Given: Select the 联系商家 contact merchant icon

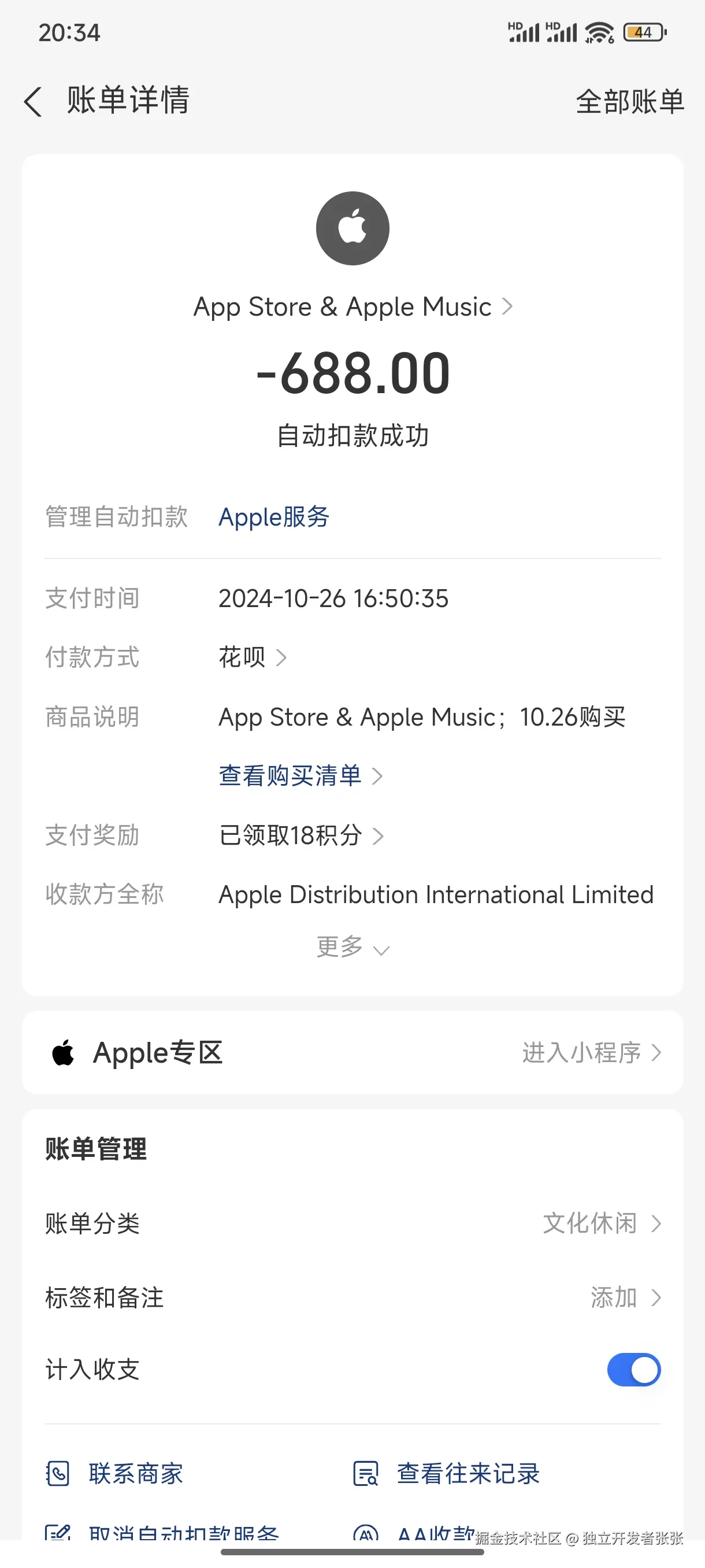Looking at the screenshot, I should pos(58,1474).
